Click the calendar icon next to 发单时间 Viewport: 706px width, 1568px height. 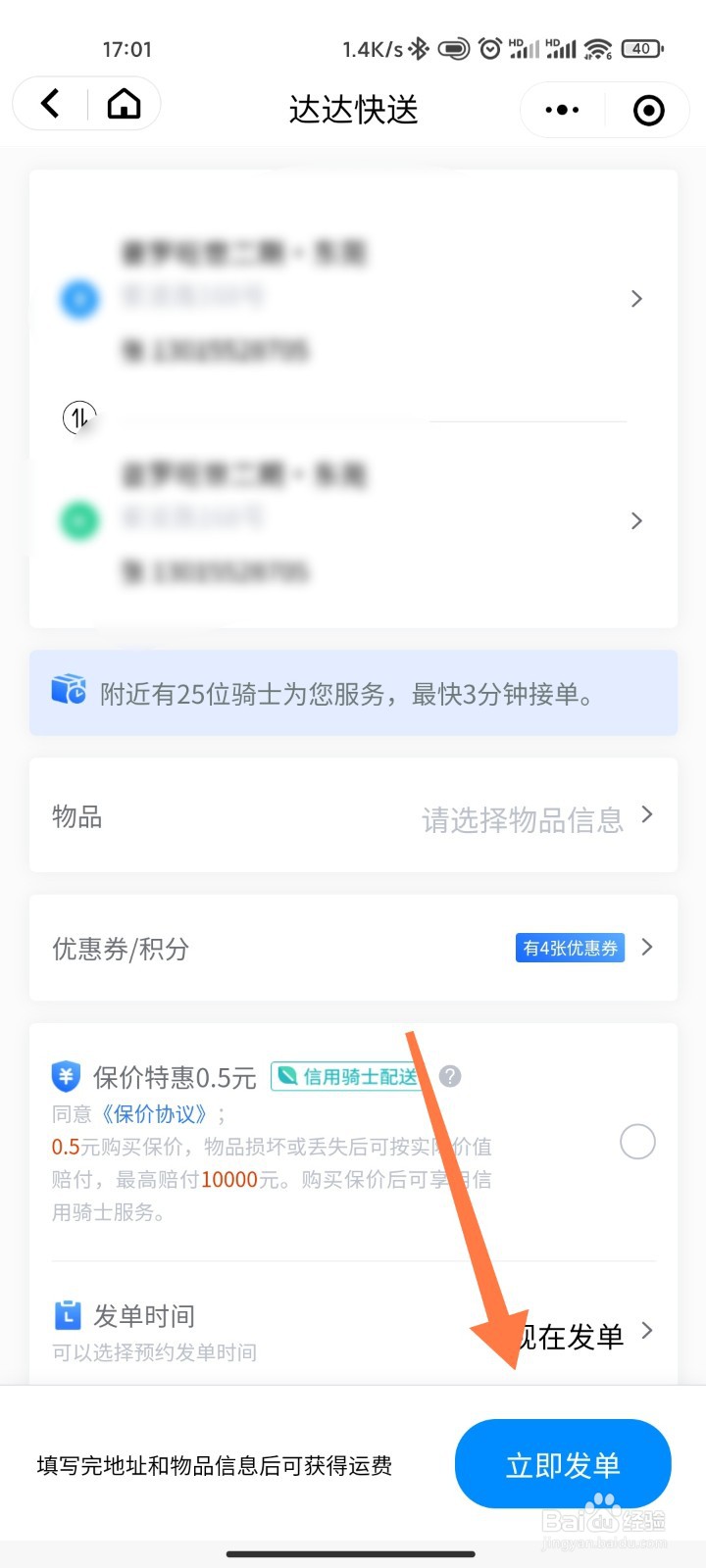[x=67, y=1315]
